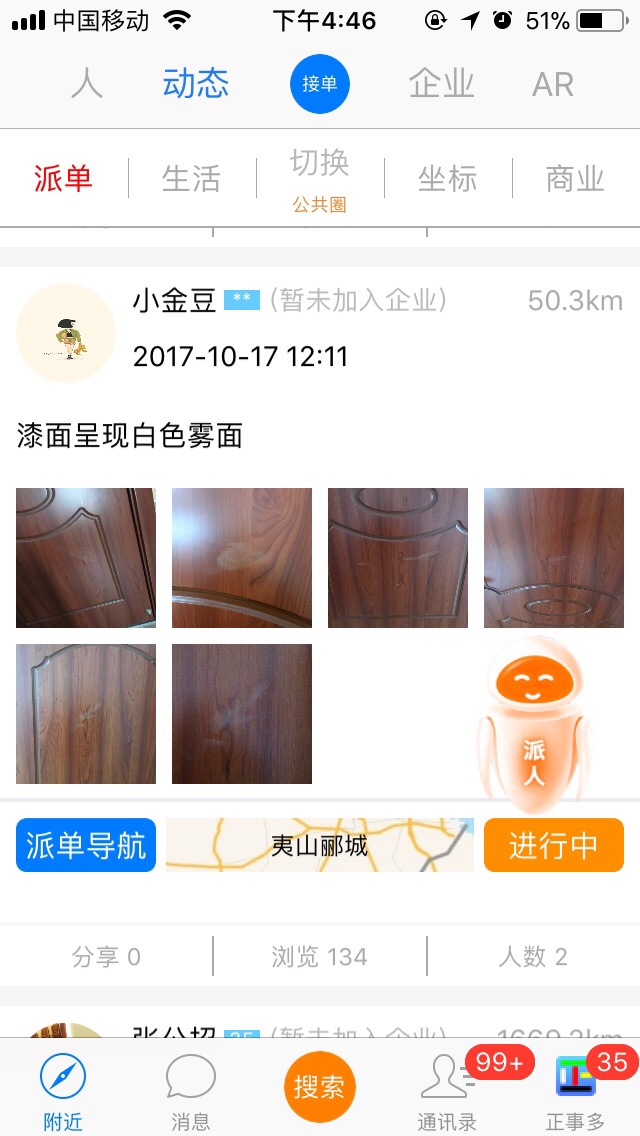Open the AR tab
This screenshot has height=1136, width=640.
tap(553, 84)
